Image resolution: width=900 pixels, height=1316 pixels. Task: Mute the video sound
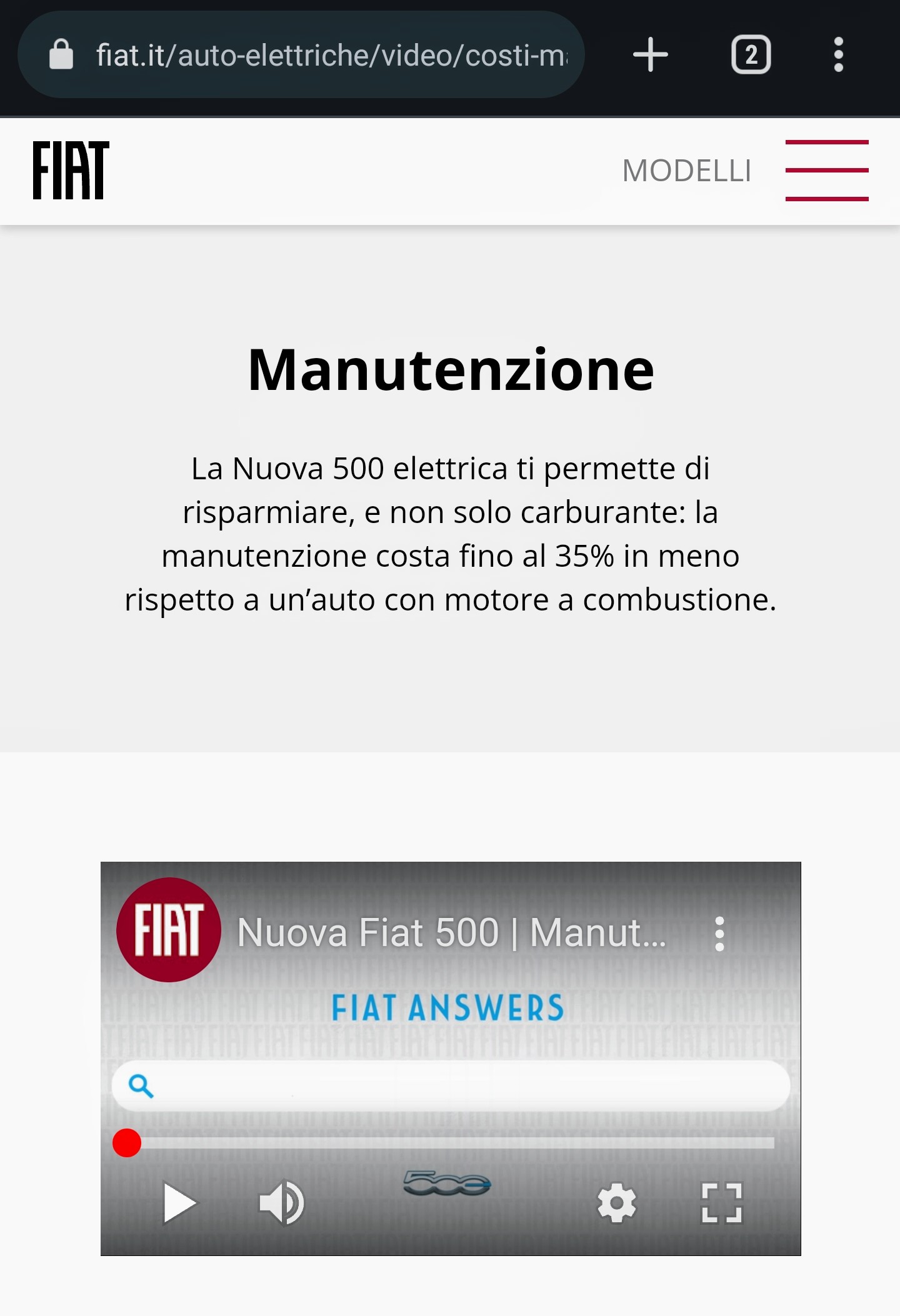[281, 1203]
